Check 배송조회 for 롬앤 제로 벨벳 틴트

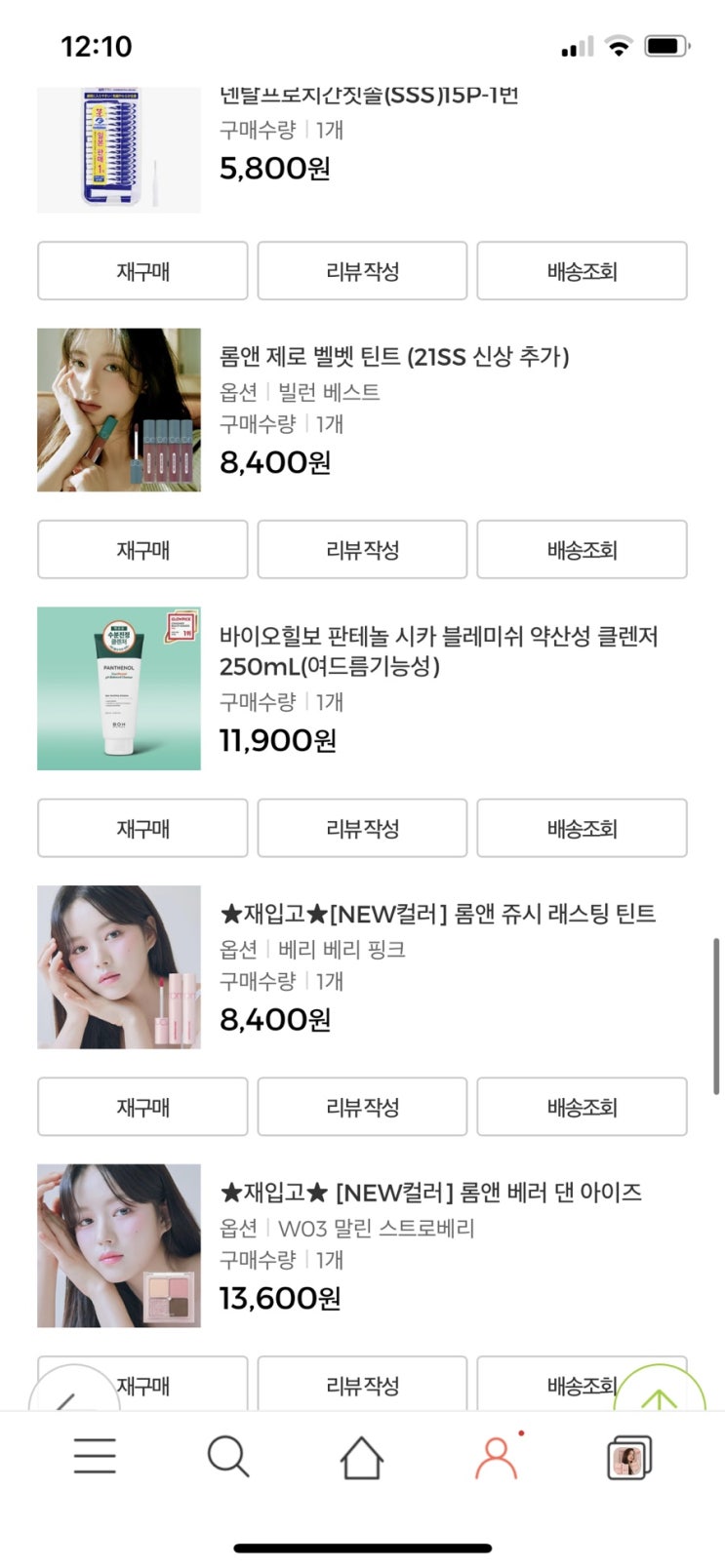point(582,549)
